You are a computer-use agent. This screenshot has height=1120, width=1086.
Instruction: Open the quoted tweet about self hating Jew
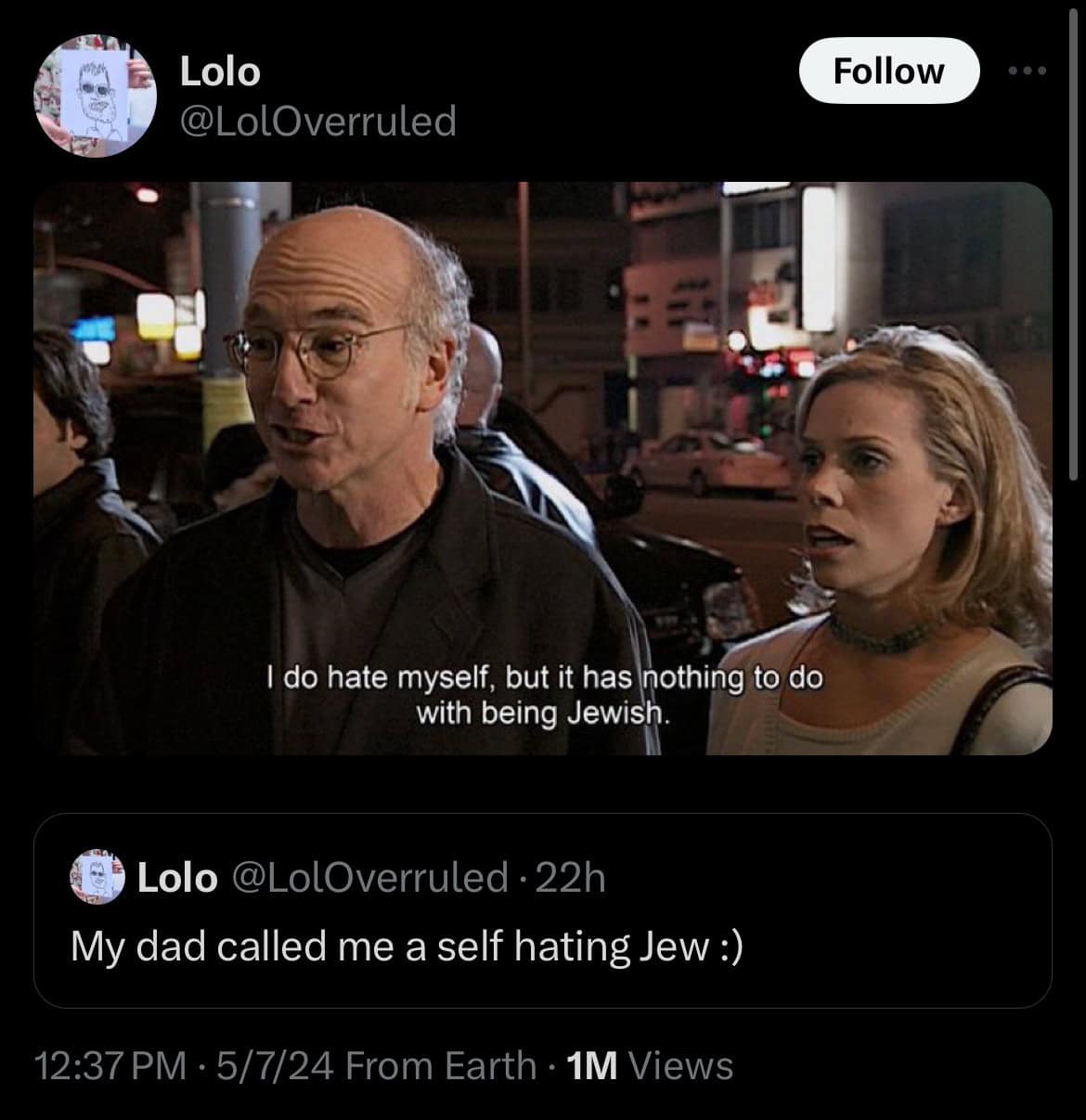542,946
